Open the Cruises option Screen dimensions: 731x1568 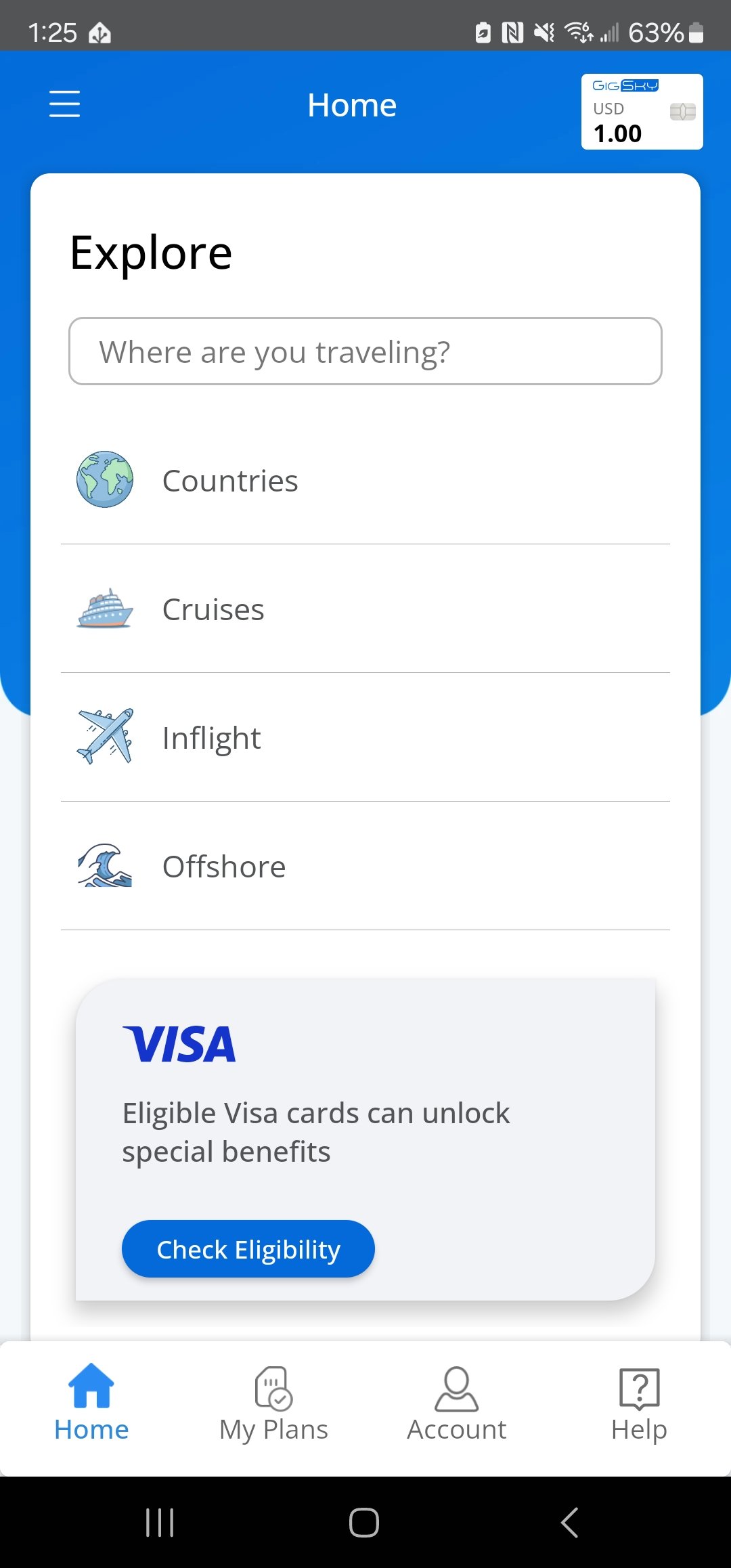coord(365,609)
